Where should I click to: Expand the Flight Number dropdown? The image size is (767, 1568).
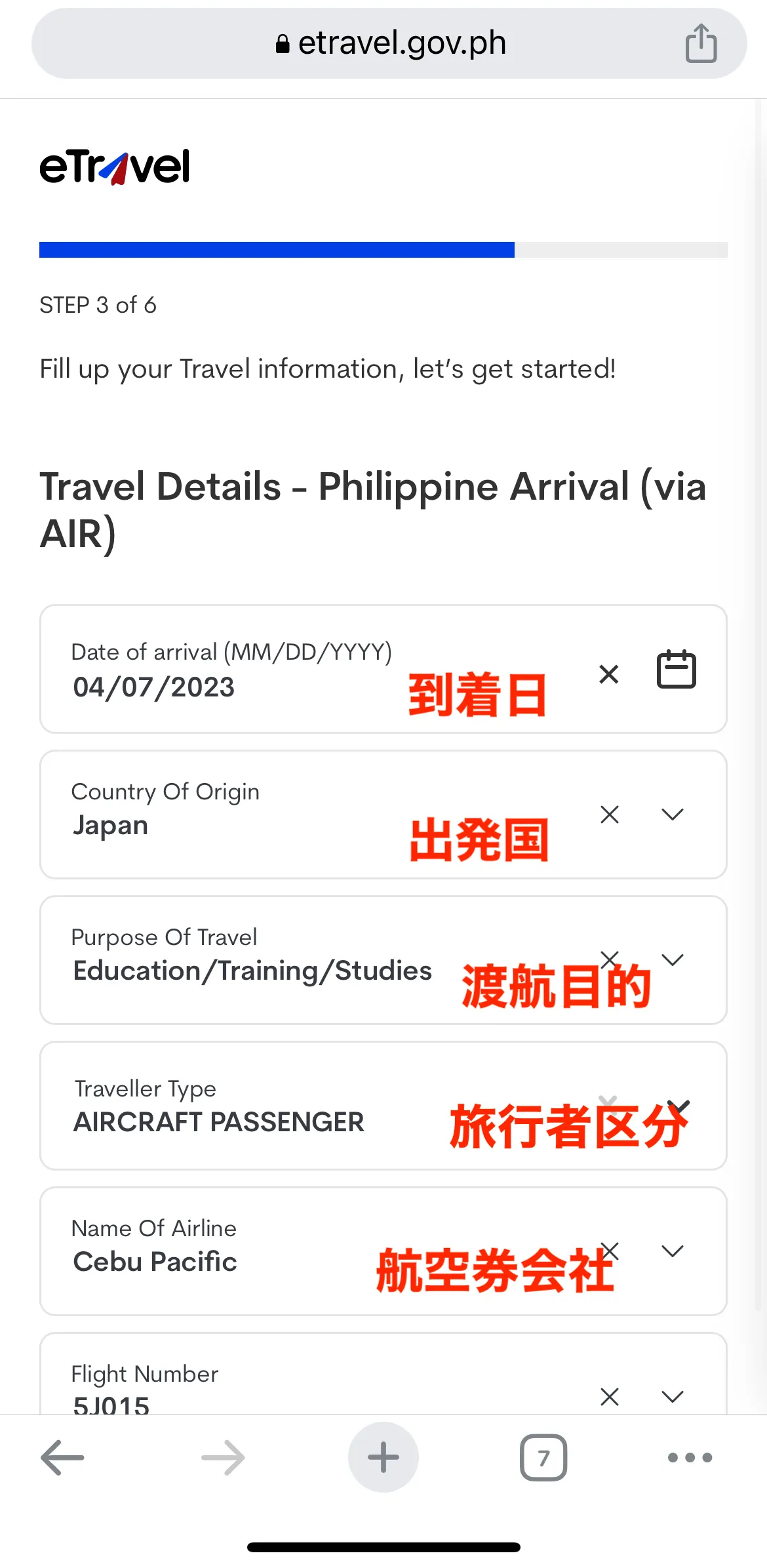673,1397
